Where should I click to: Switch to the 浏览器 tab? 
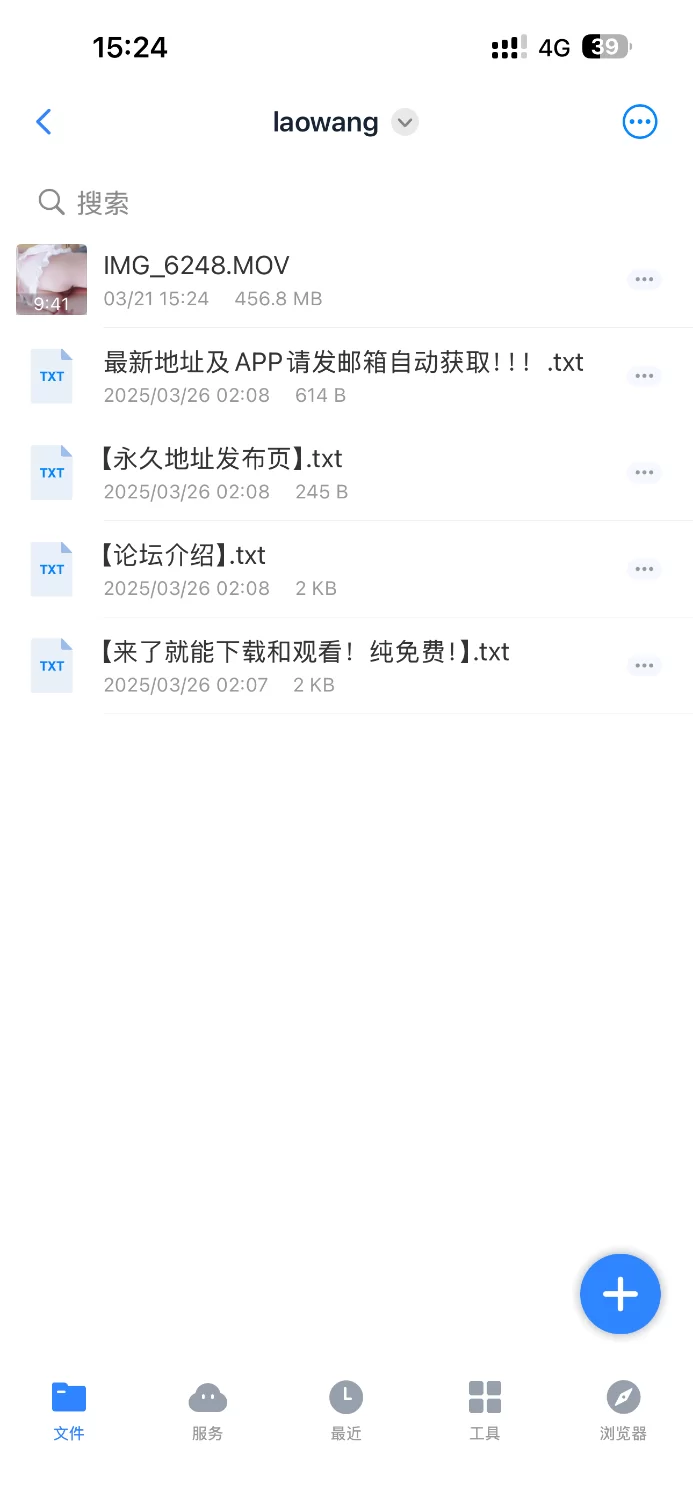[x=623, y=1410]
